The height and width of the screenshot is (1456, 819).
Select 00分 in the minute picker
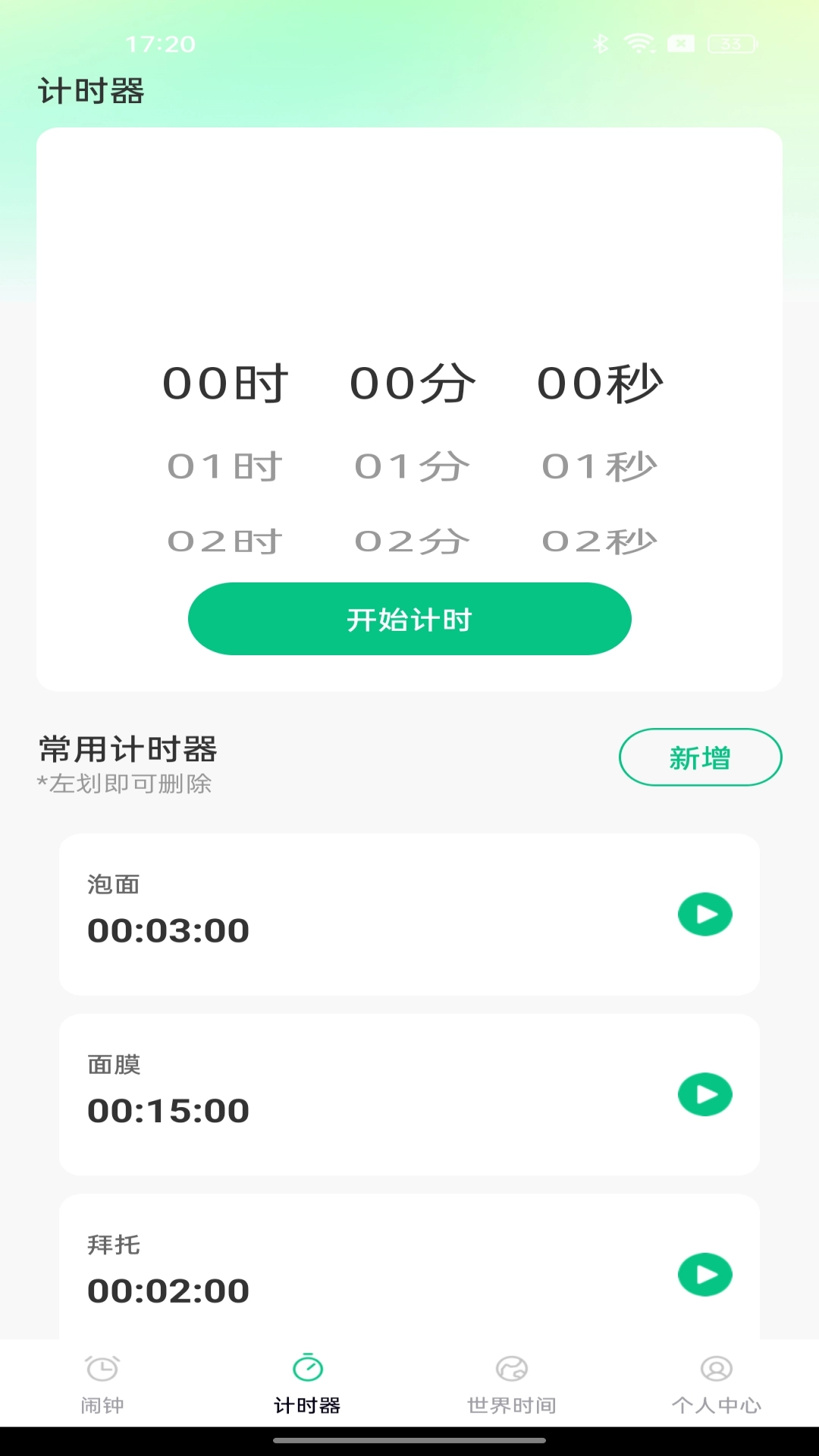coord(410,383)
